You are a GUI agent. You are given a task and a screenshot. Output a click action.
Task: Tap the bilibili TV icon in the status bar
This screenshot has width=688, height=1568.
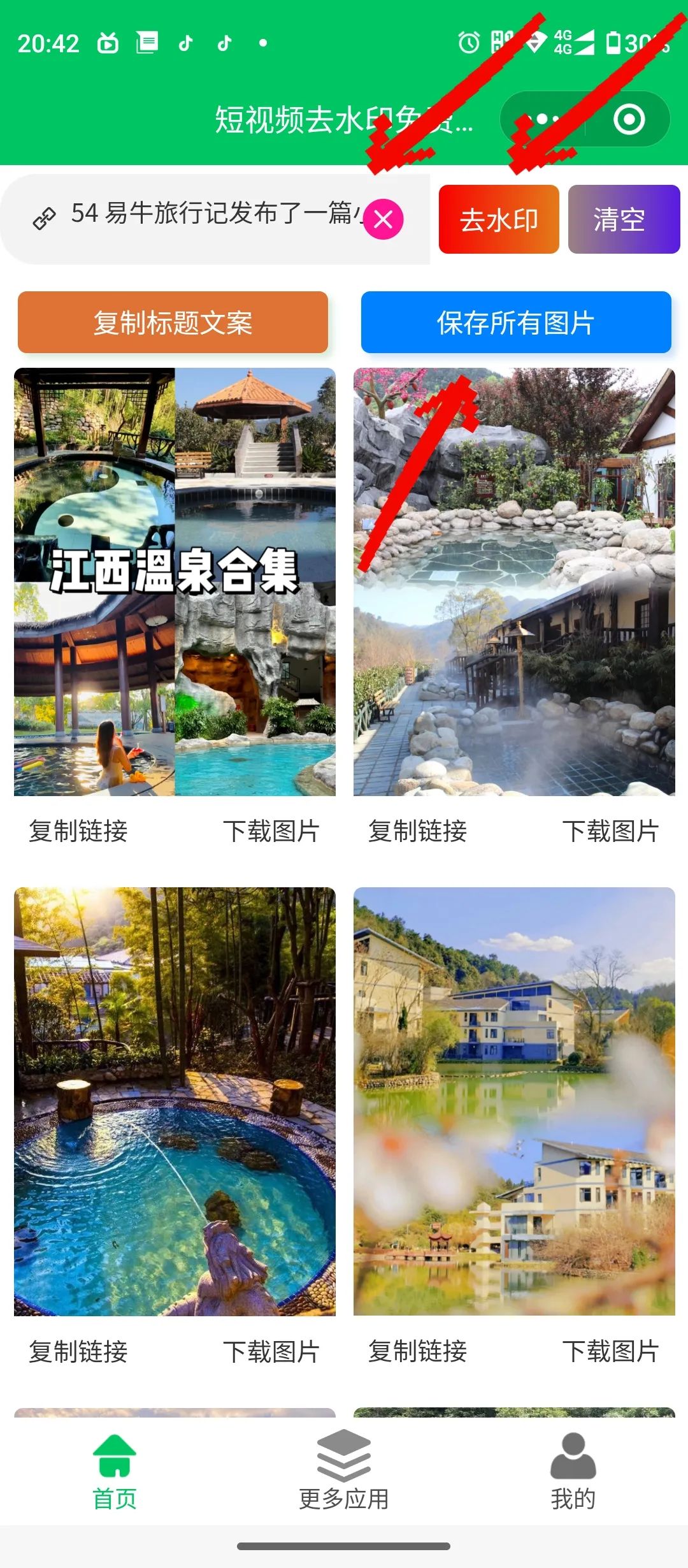[107, 43]
